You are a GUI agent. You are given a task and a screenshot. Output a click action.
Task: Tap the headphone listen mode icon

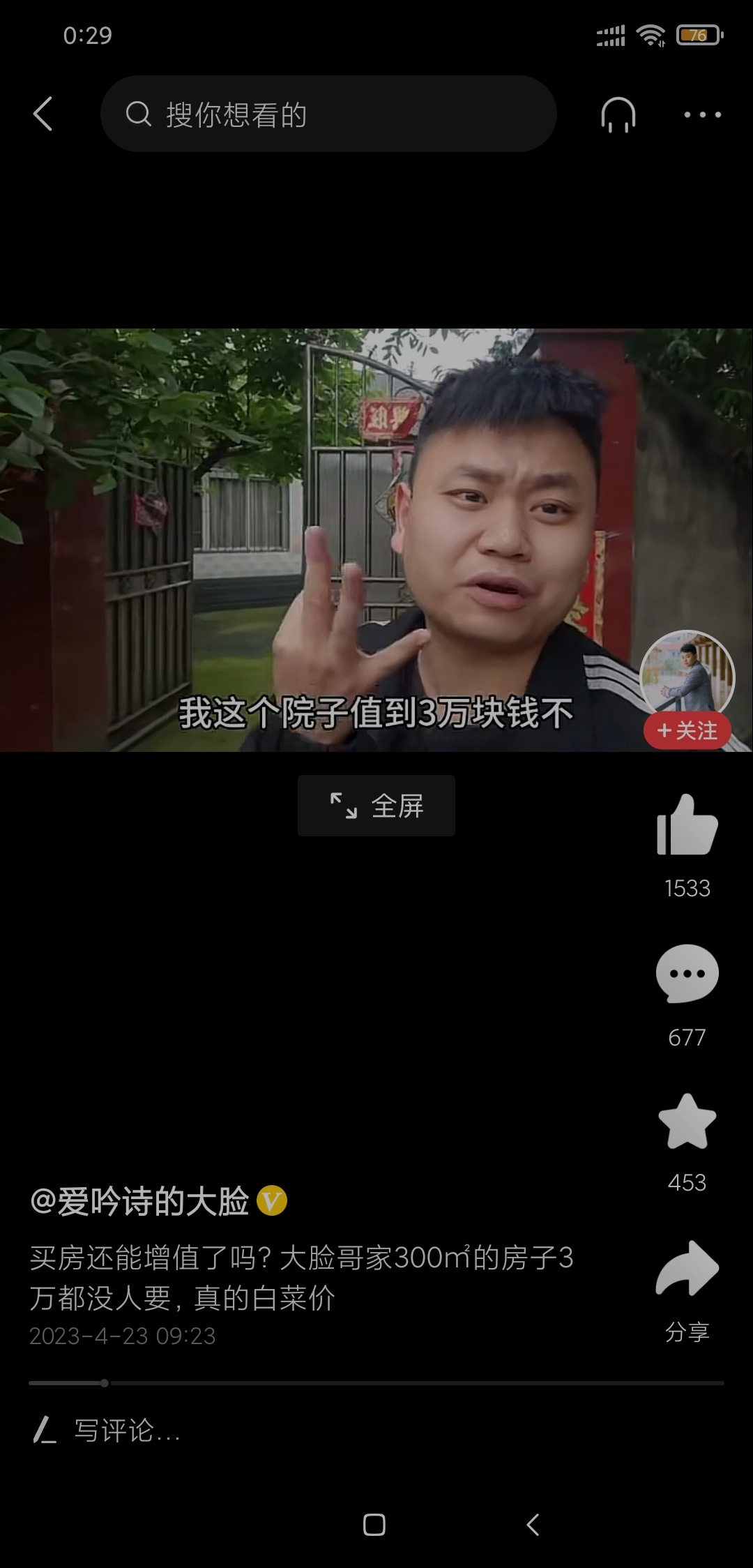pos(618,114)
